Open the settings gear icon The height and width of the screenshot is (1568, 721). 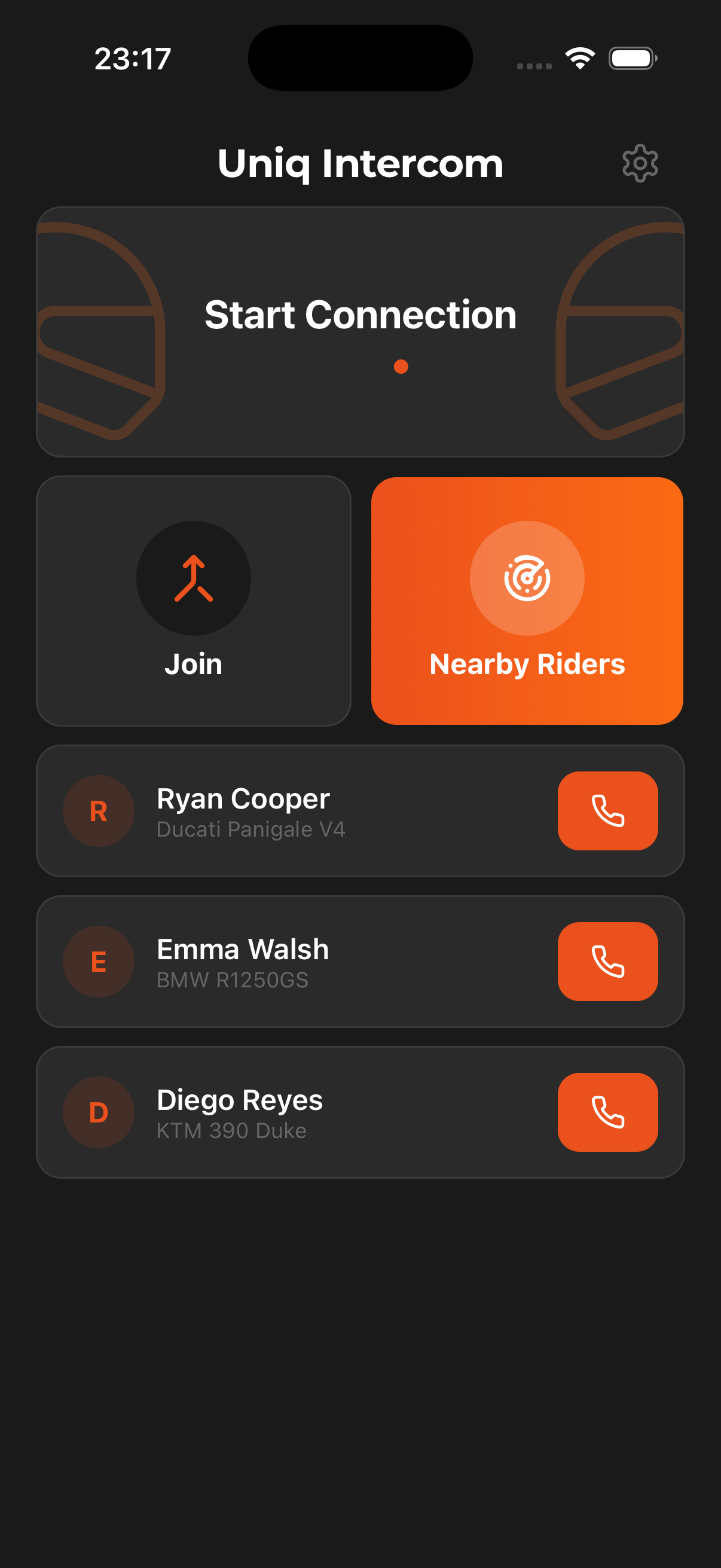point(640,163)
